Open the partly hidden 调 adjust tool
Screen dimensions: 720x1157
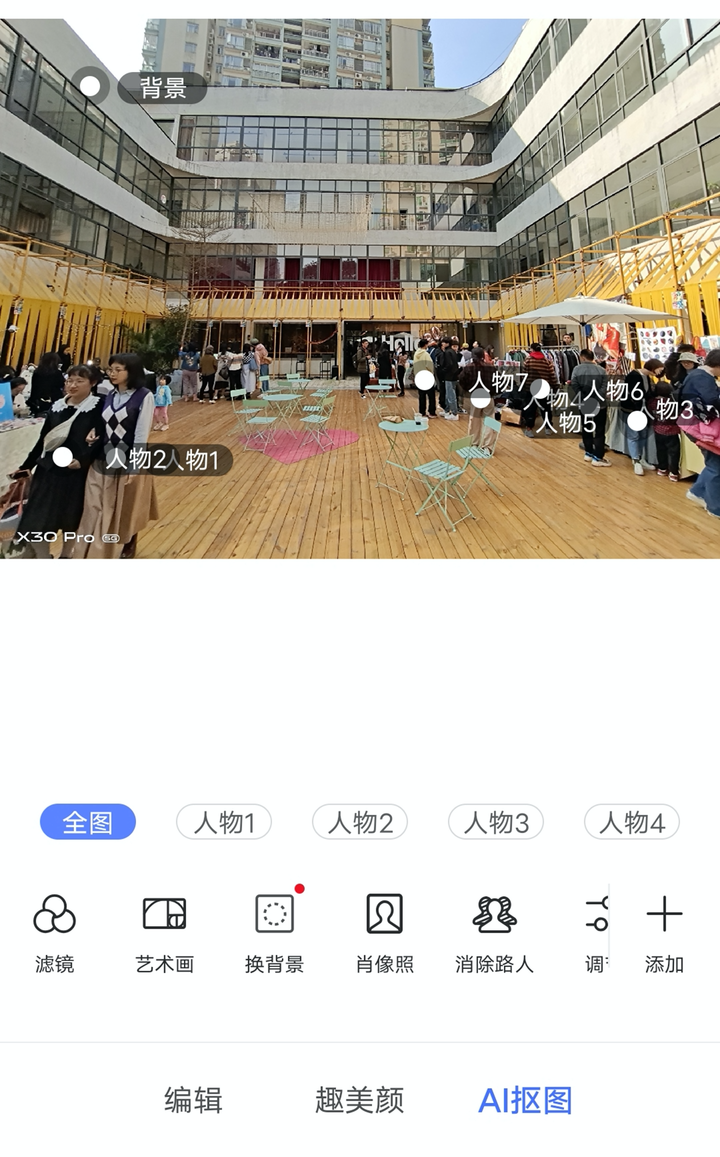(597, 933)
